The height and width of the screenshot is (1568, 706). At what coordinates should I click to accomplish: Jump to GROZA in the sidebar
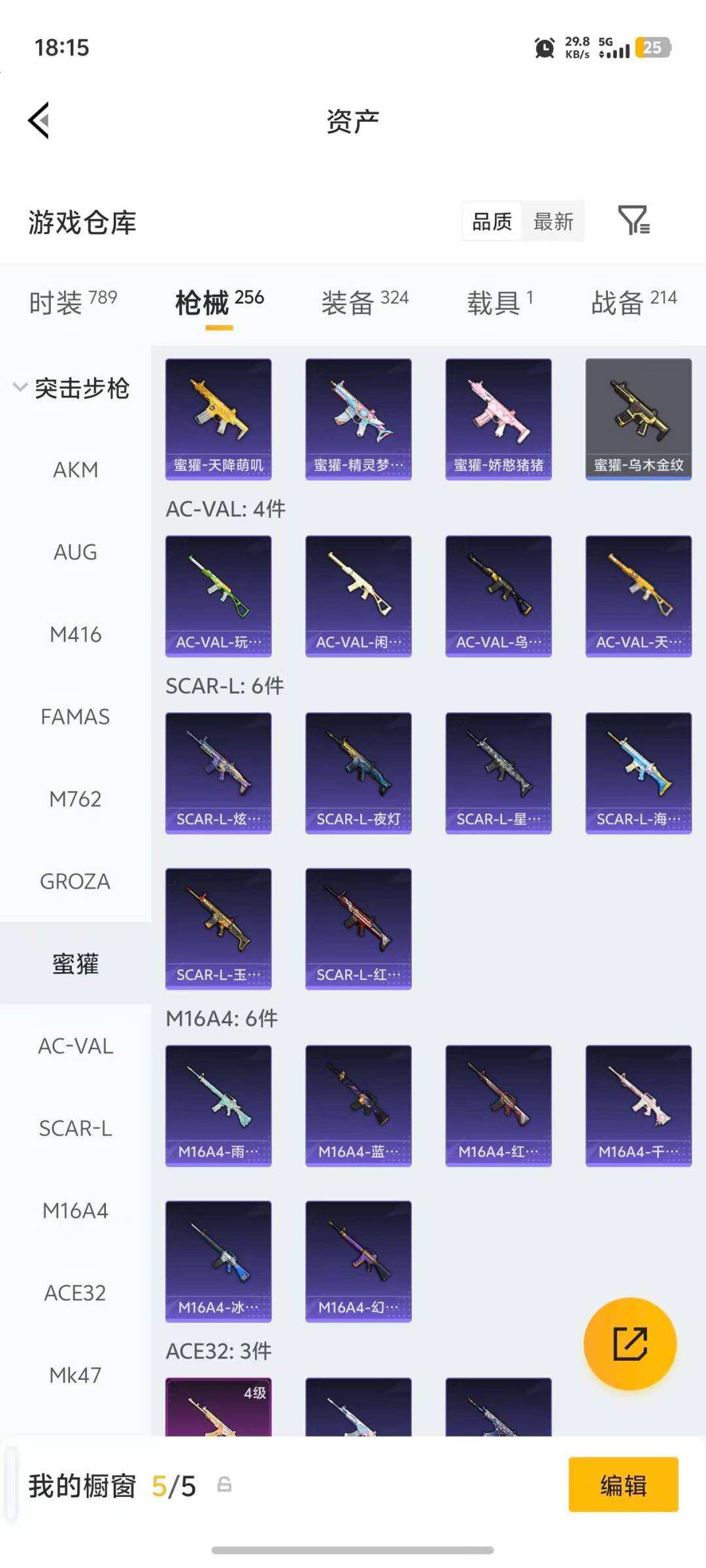[75, 881]
